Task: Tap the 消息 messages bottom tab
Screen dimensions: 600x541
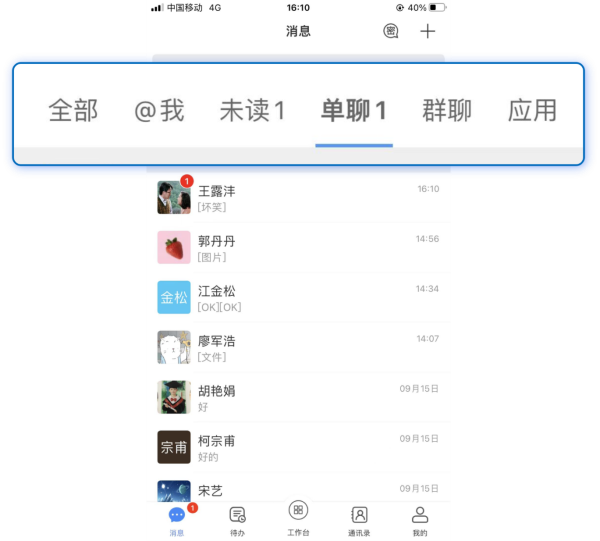Action: [177, 520]
